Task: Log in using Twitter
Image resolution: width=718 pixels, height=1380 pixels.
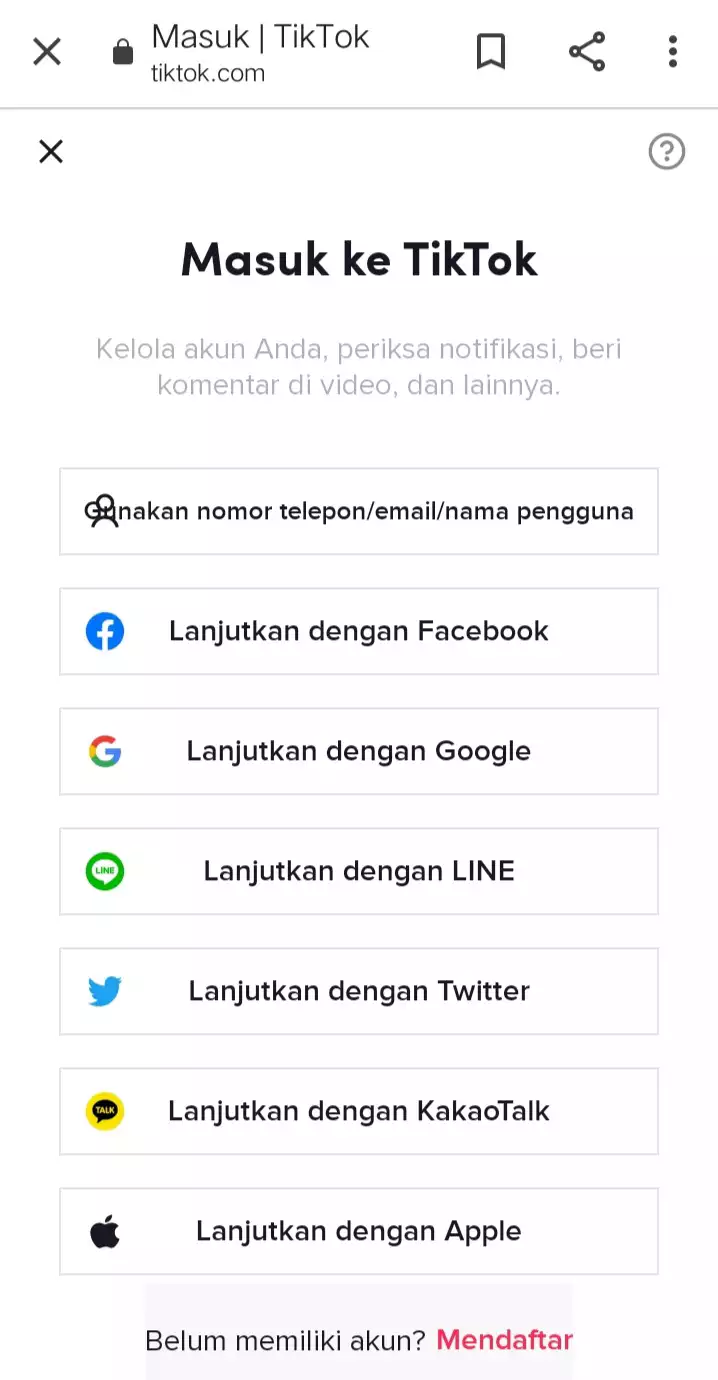Action: 359,991
